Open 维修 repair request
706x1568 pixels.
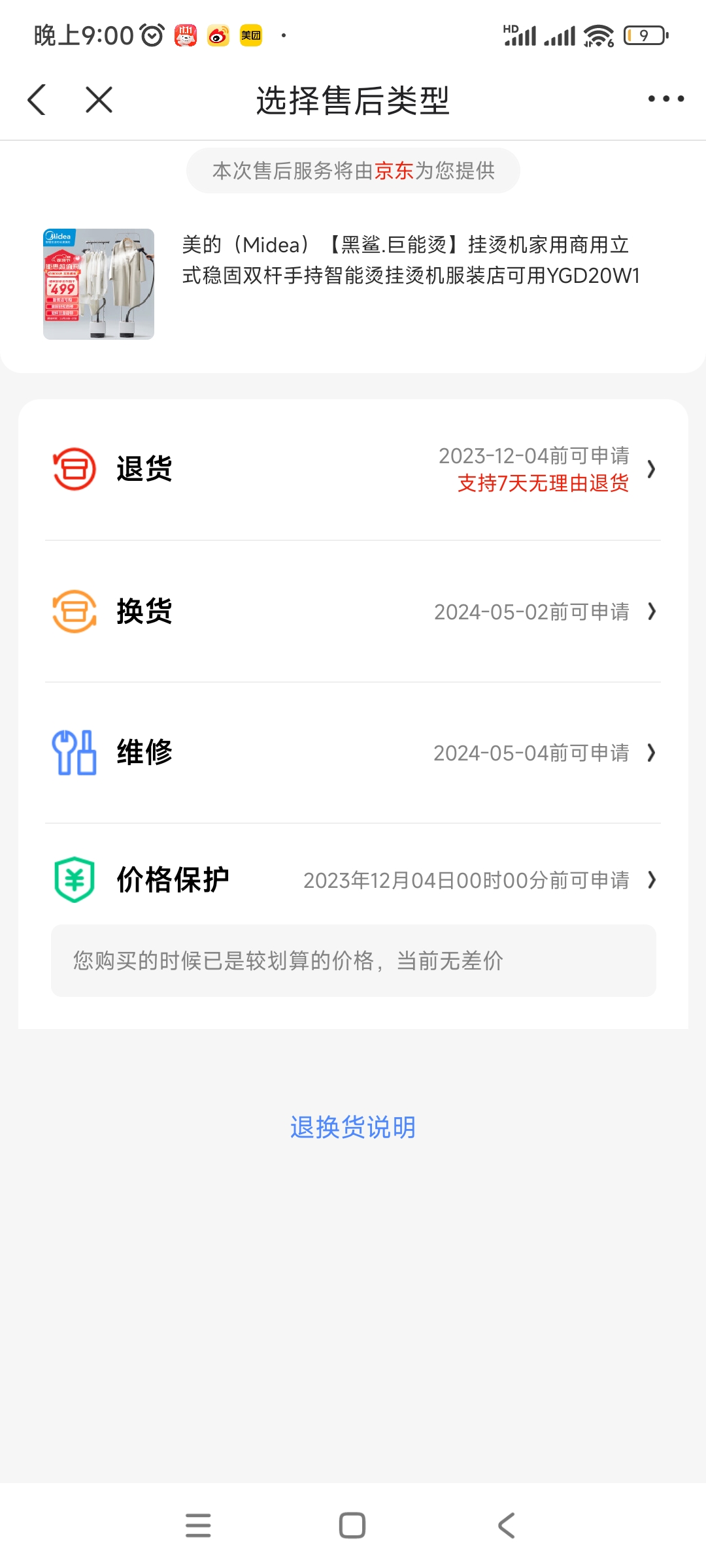click(353, 753)
